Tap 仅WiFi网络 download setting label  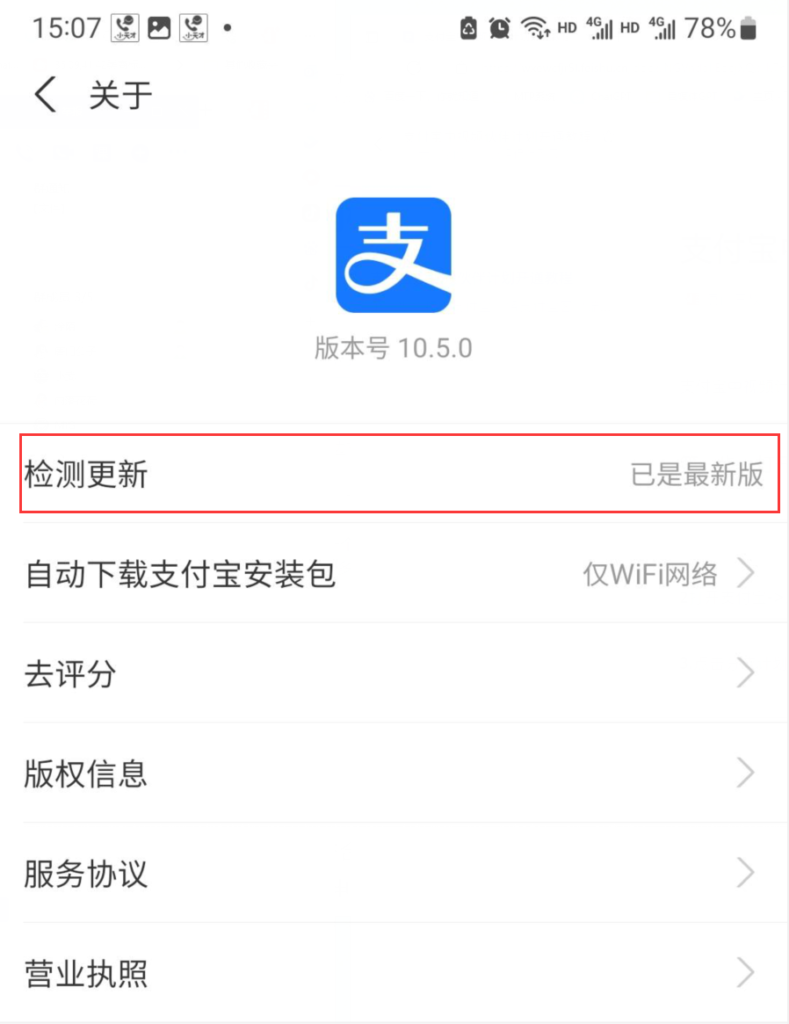click(x=651, y=574)
